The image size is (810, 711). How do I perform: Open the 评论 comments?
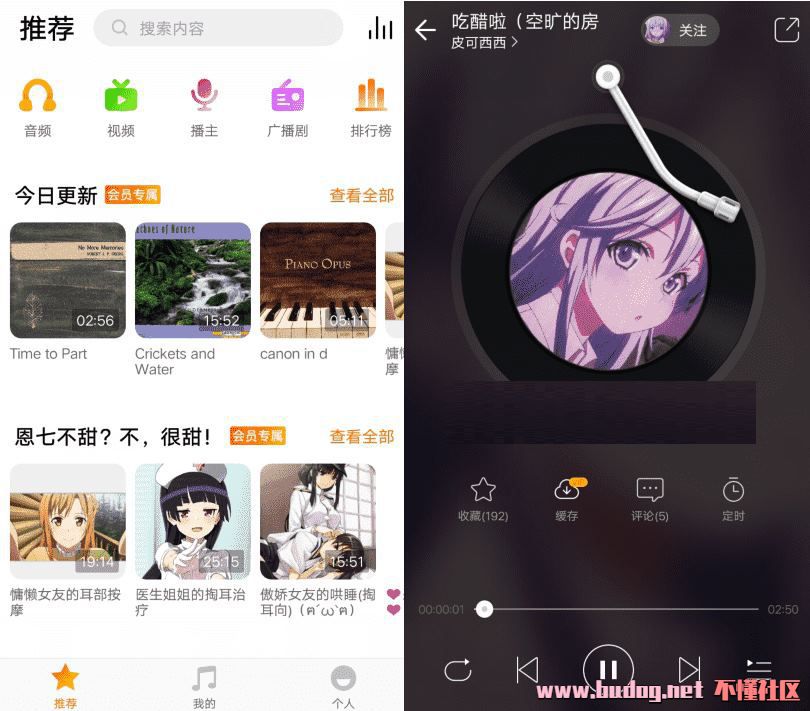tap(650, 498)
